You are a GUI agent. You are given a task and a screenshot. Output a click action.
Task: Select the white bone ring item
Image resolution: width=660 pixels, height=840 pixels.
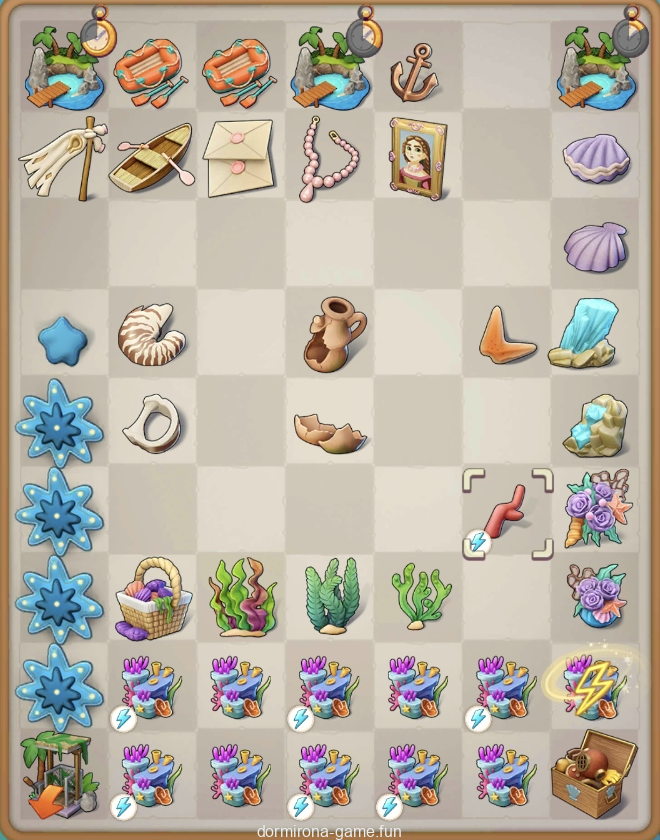(x=148, y=420)
